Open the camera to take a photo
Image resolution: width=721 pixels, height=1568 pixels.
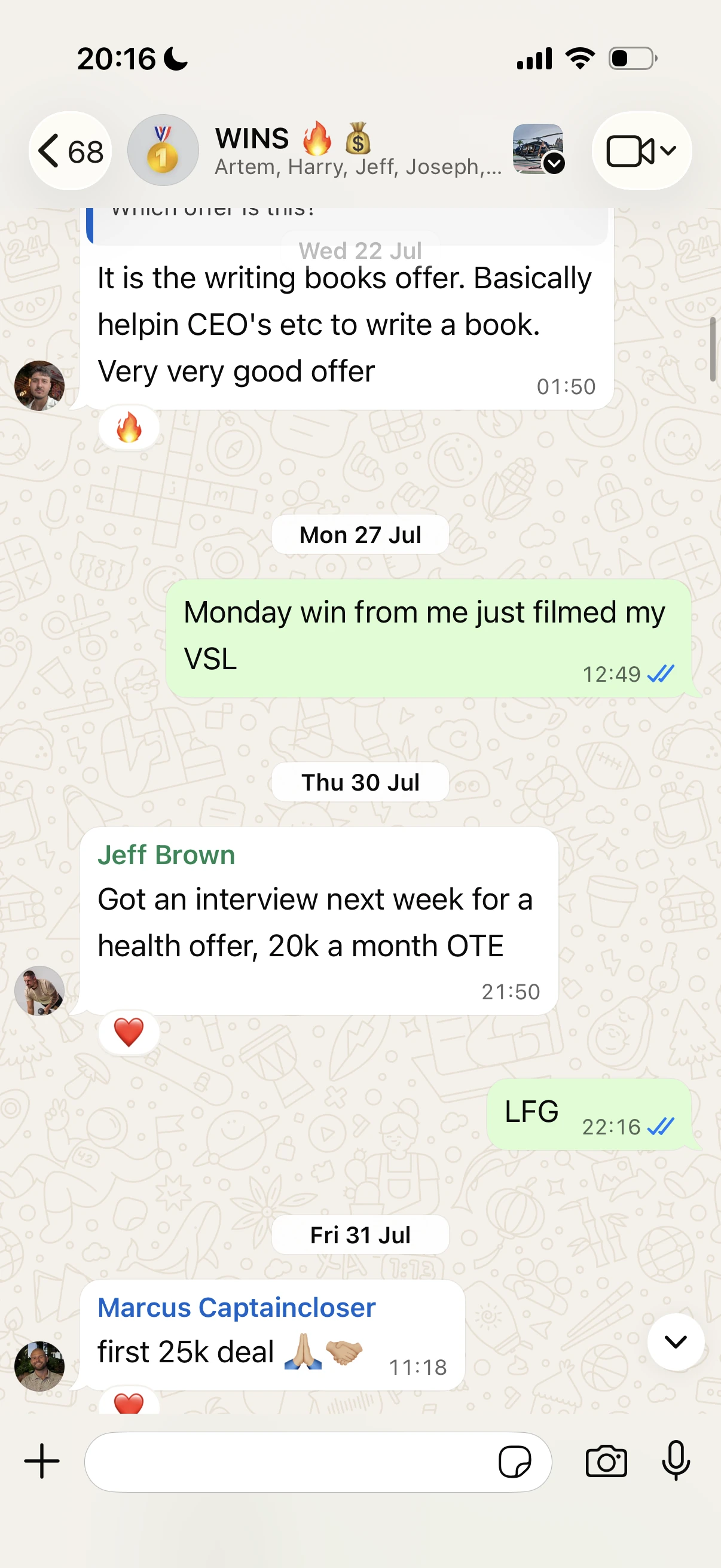click(606, 1461)
